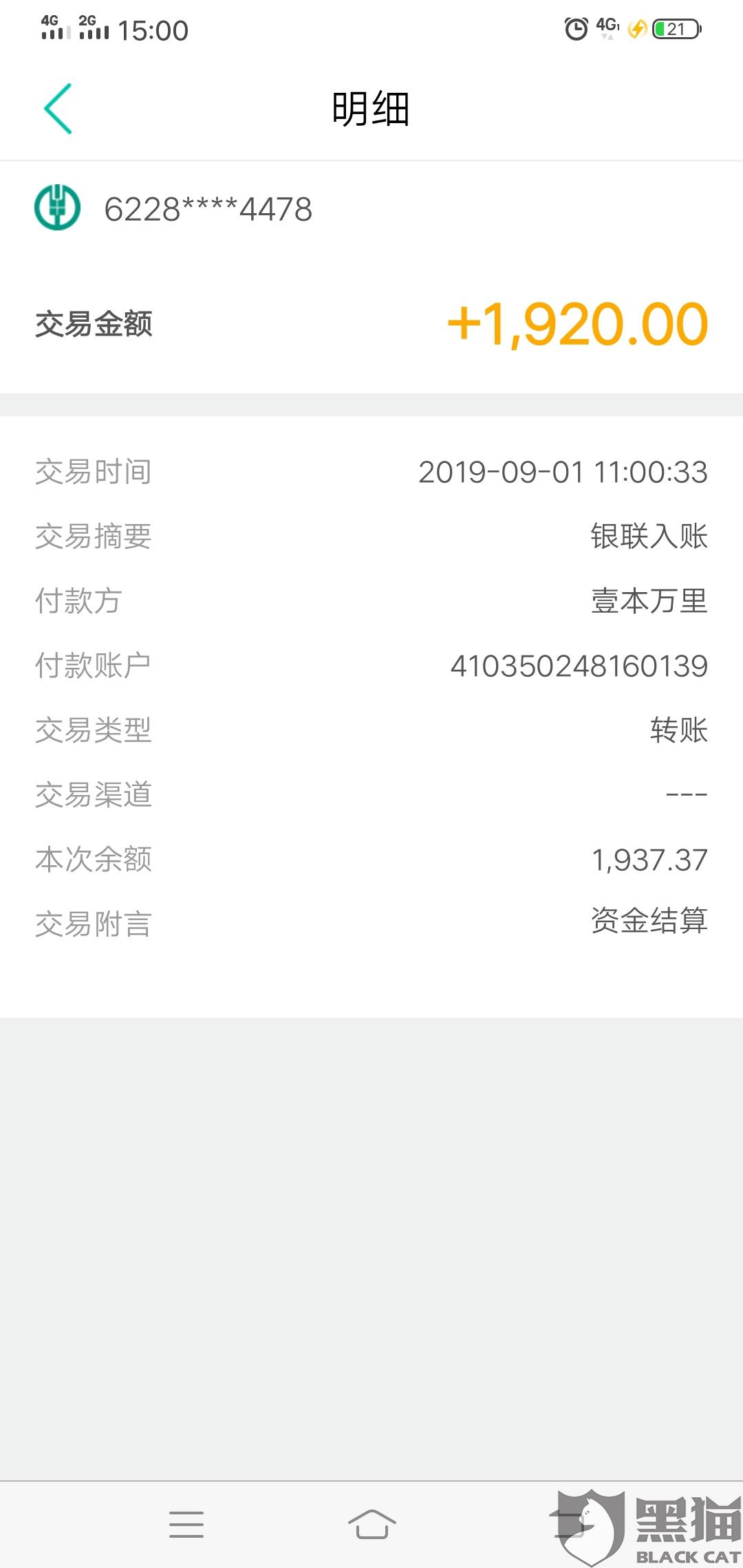Open the system menu button with three lines
Viewport: 743px width, 1568px height.
(x=186, y=1524)
